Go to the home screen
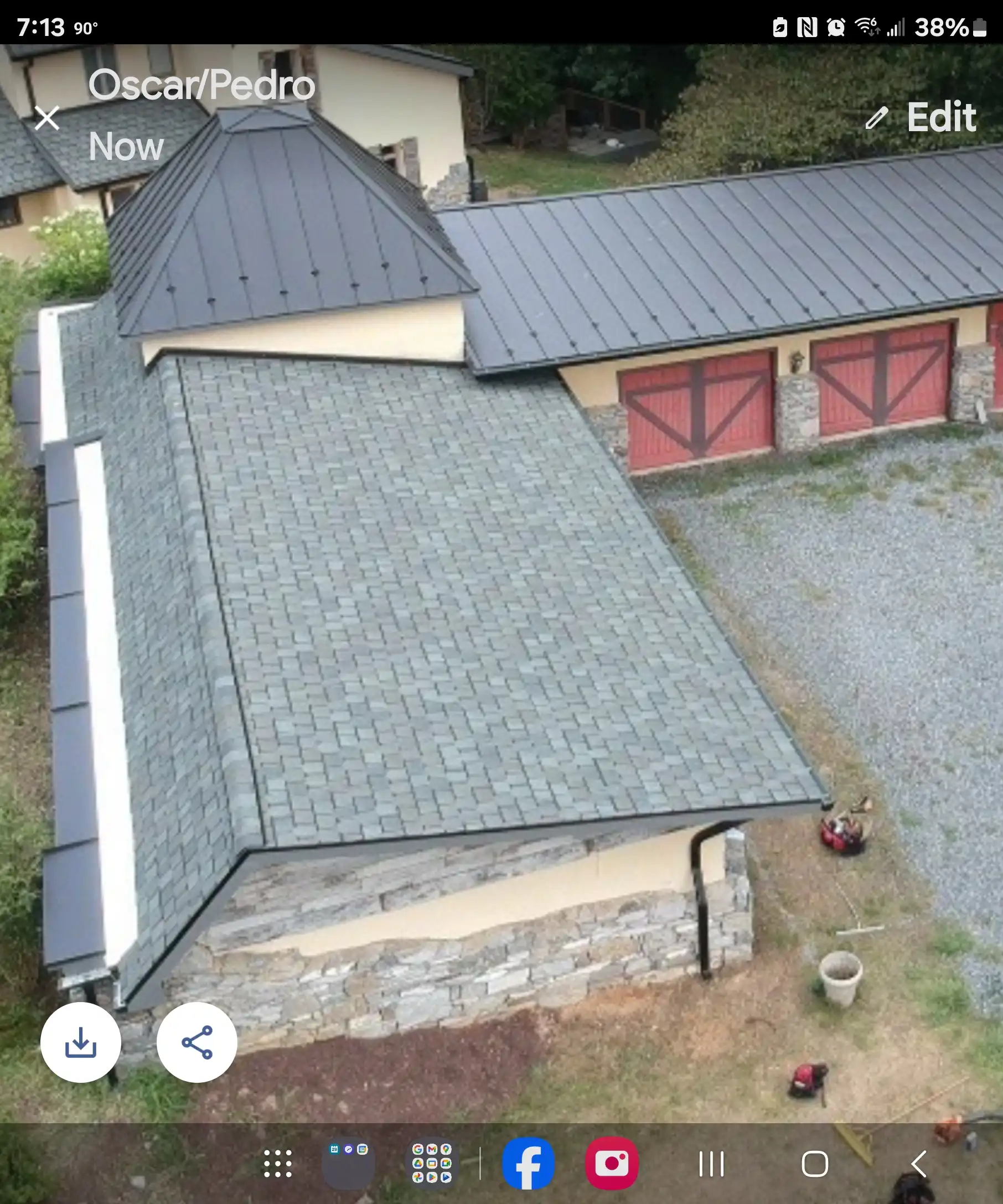The height and width of the screenshot is (1204, 1003). point(814,1164)
